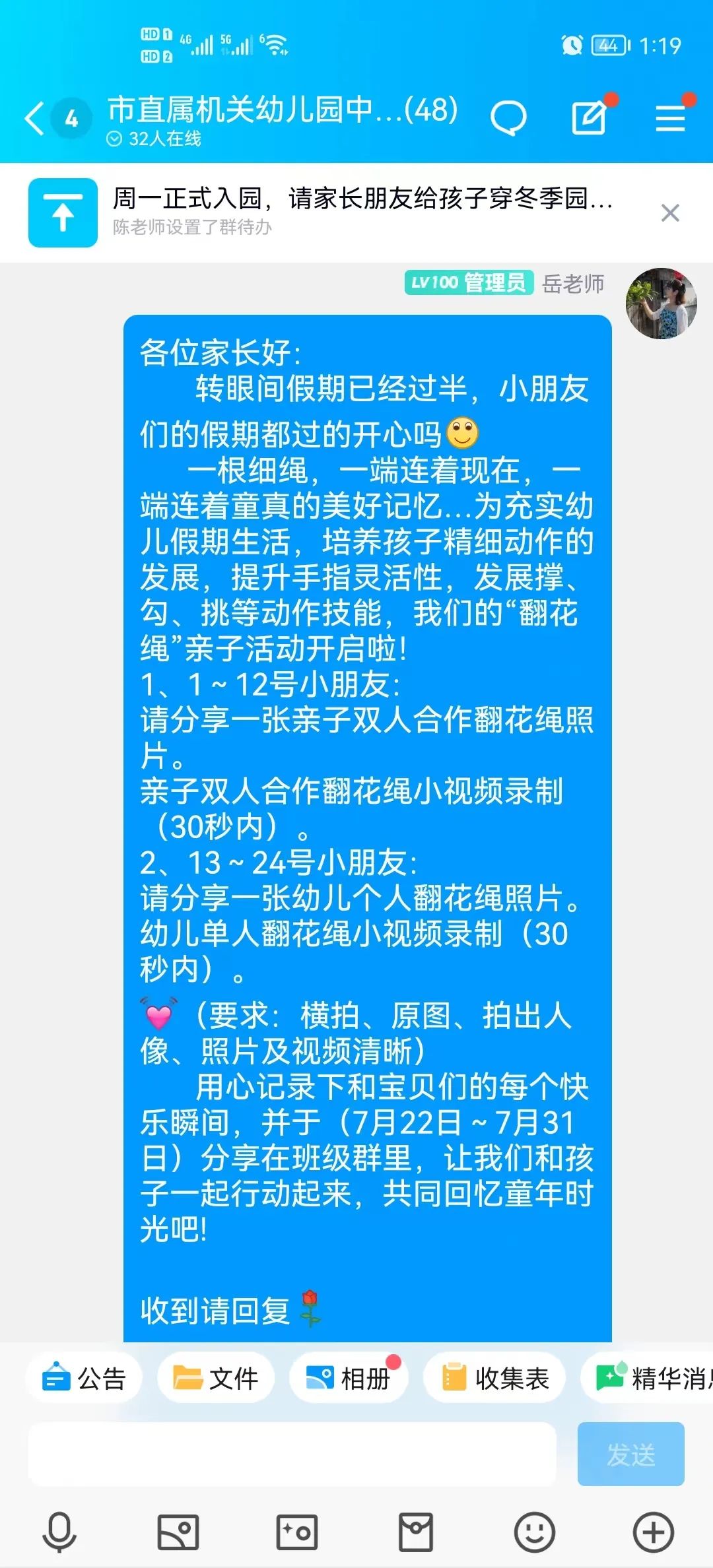Dismiss the group to-do banner
This screenshot has width=713, height=1568.
pos(670,212)
